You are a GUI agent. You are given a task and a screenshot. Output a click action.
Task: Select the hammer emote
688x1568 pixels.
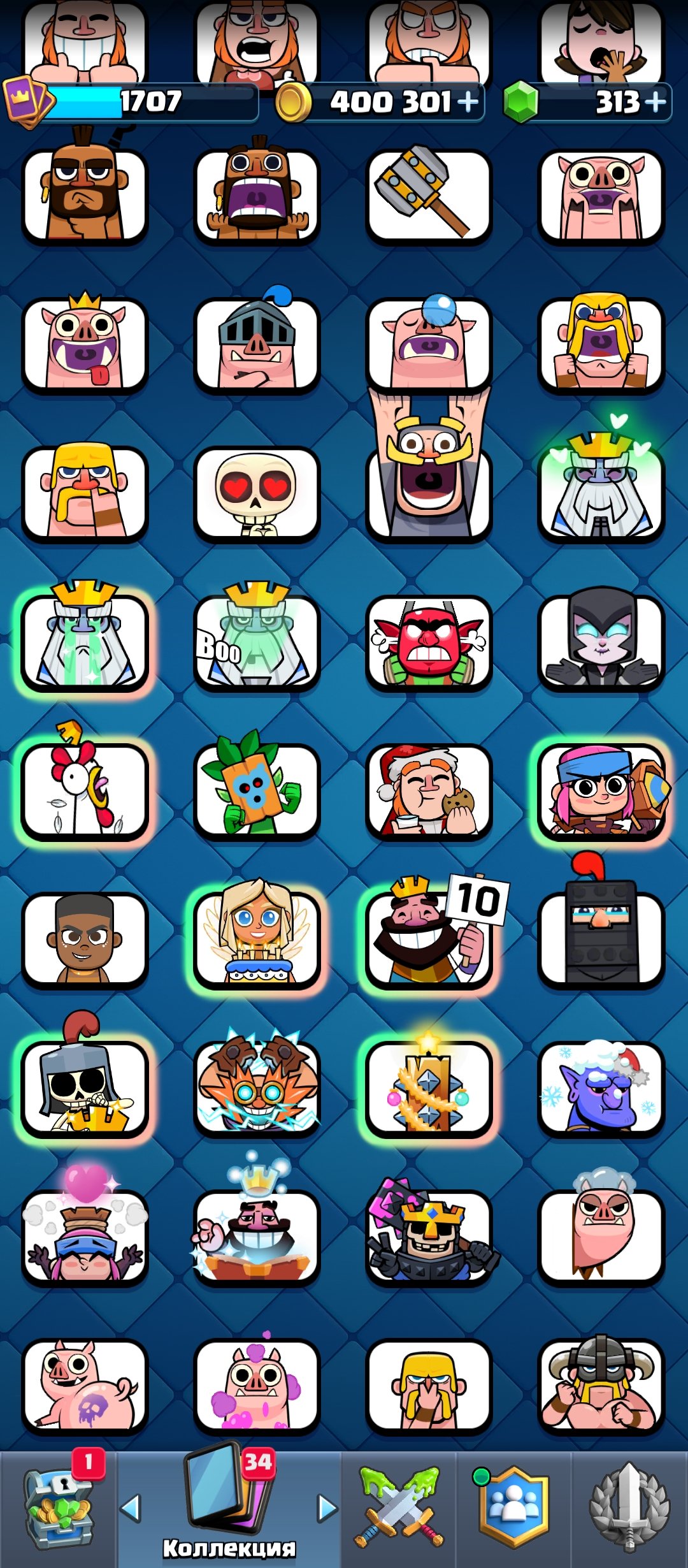tap(429, 194)
